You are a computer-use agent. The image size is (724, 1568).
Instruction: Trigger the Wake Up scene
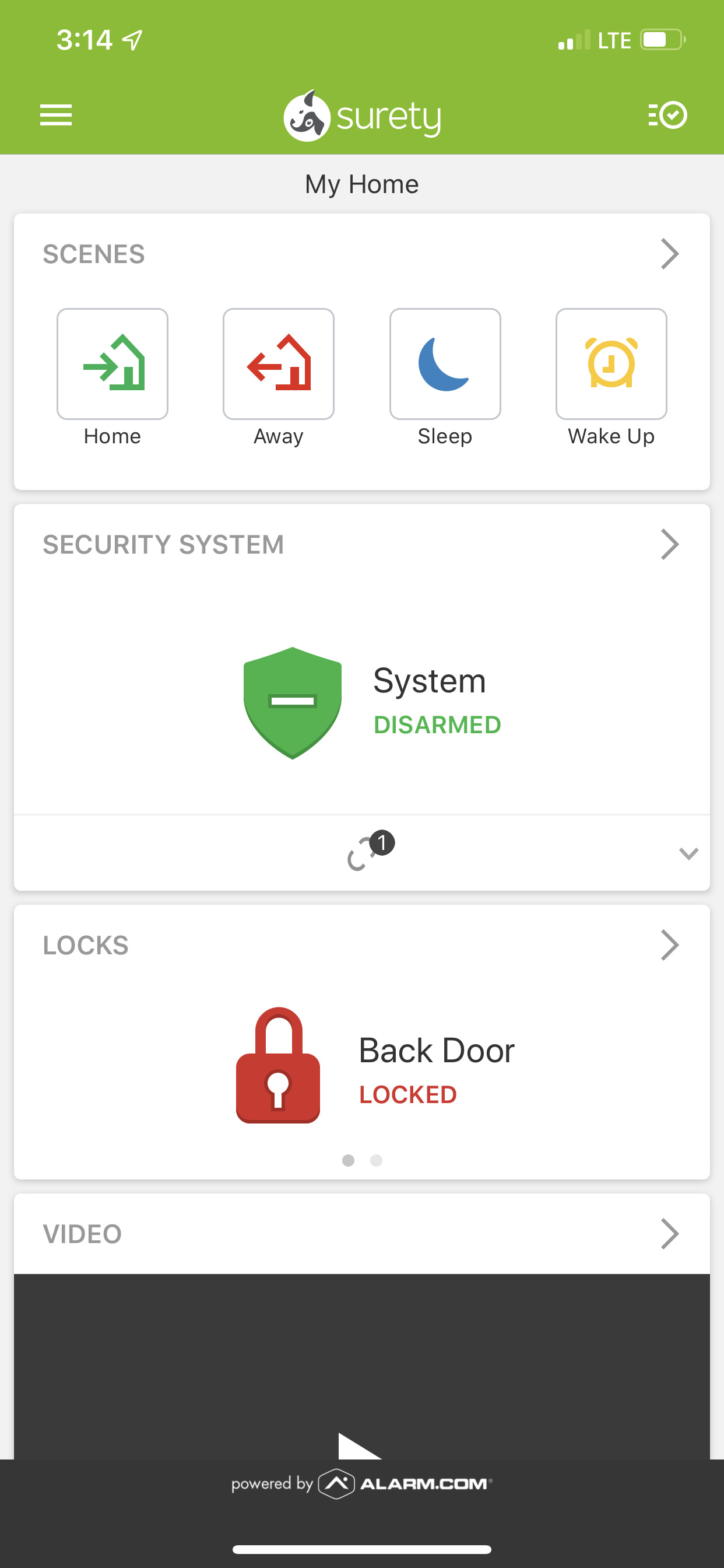point(611,364)
